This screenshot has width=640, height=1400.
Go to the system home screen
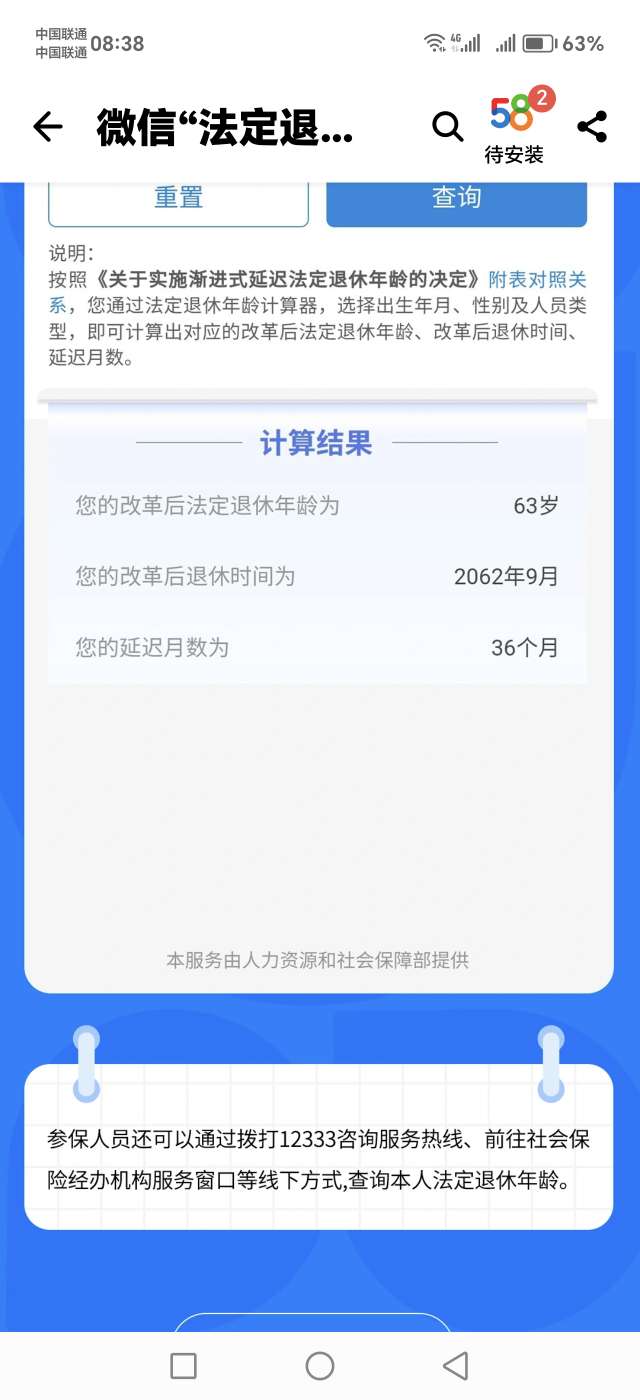320,1366
